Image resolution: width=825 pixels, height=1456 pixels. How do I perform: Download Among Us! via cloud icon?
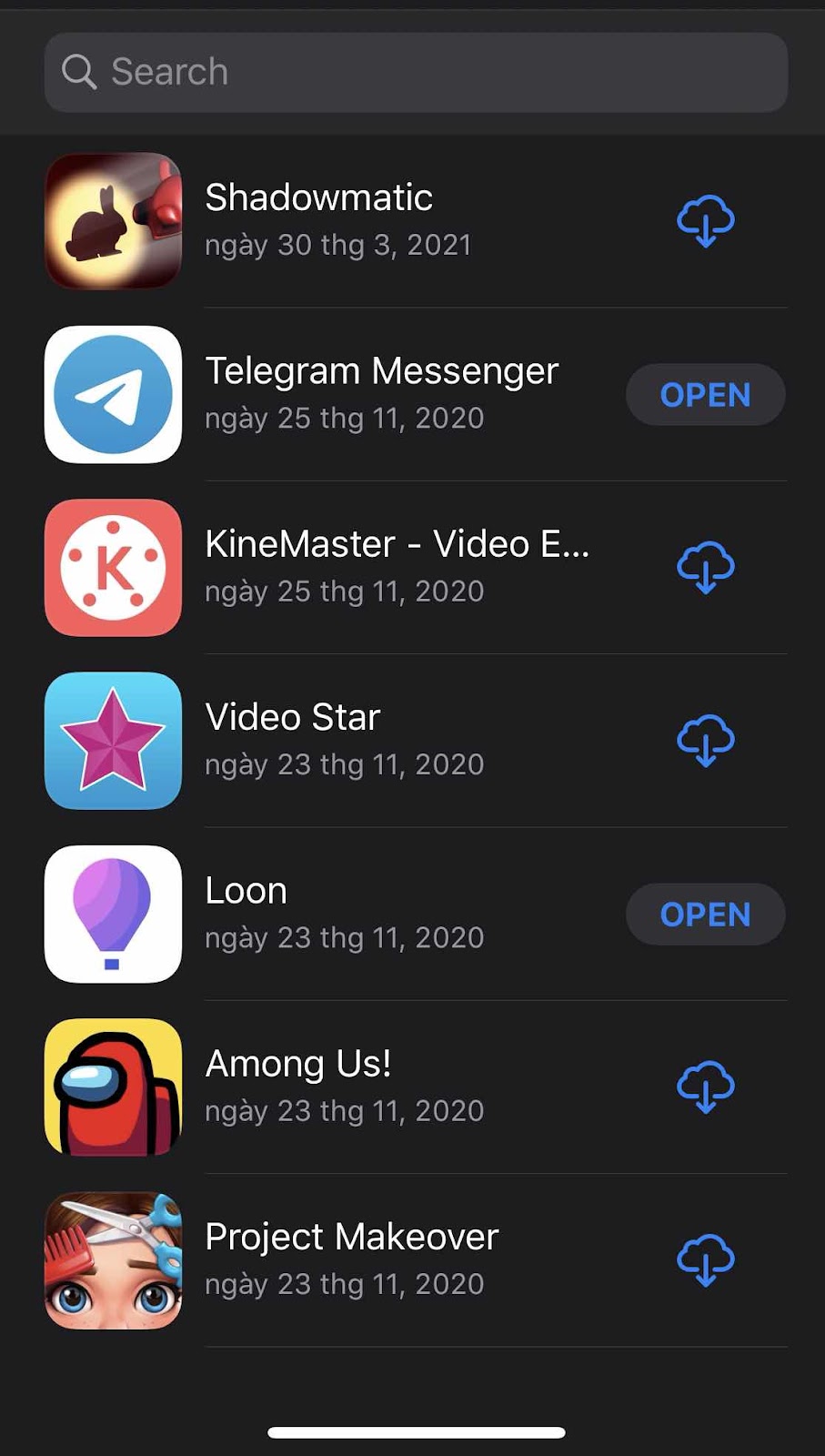click(x=705, y=1087)
